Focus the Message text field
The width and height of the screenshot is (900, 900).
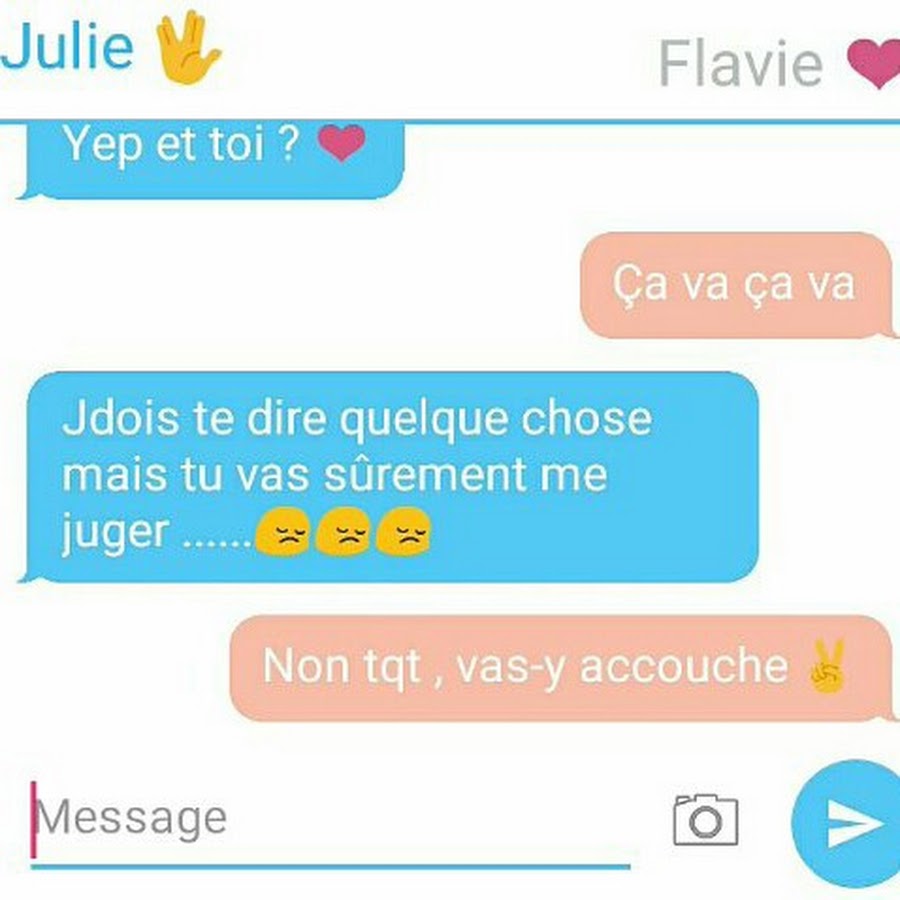[x=330, y=819]
